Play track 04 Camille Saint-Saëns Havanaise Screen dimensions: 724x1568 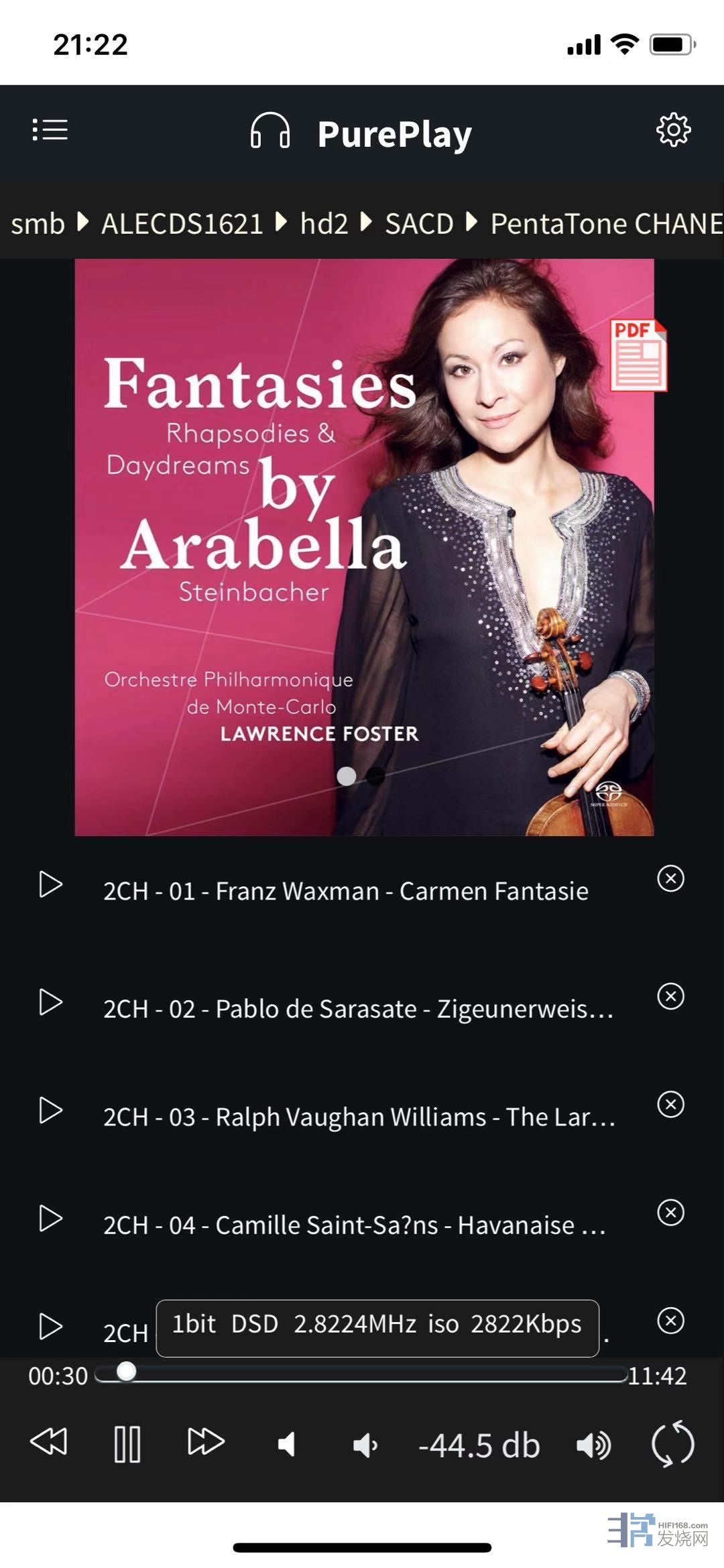point(50,1219)
